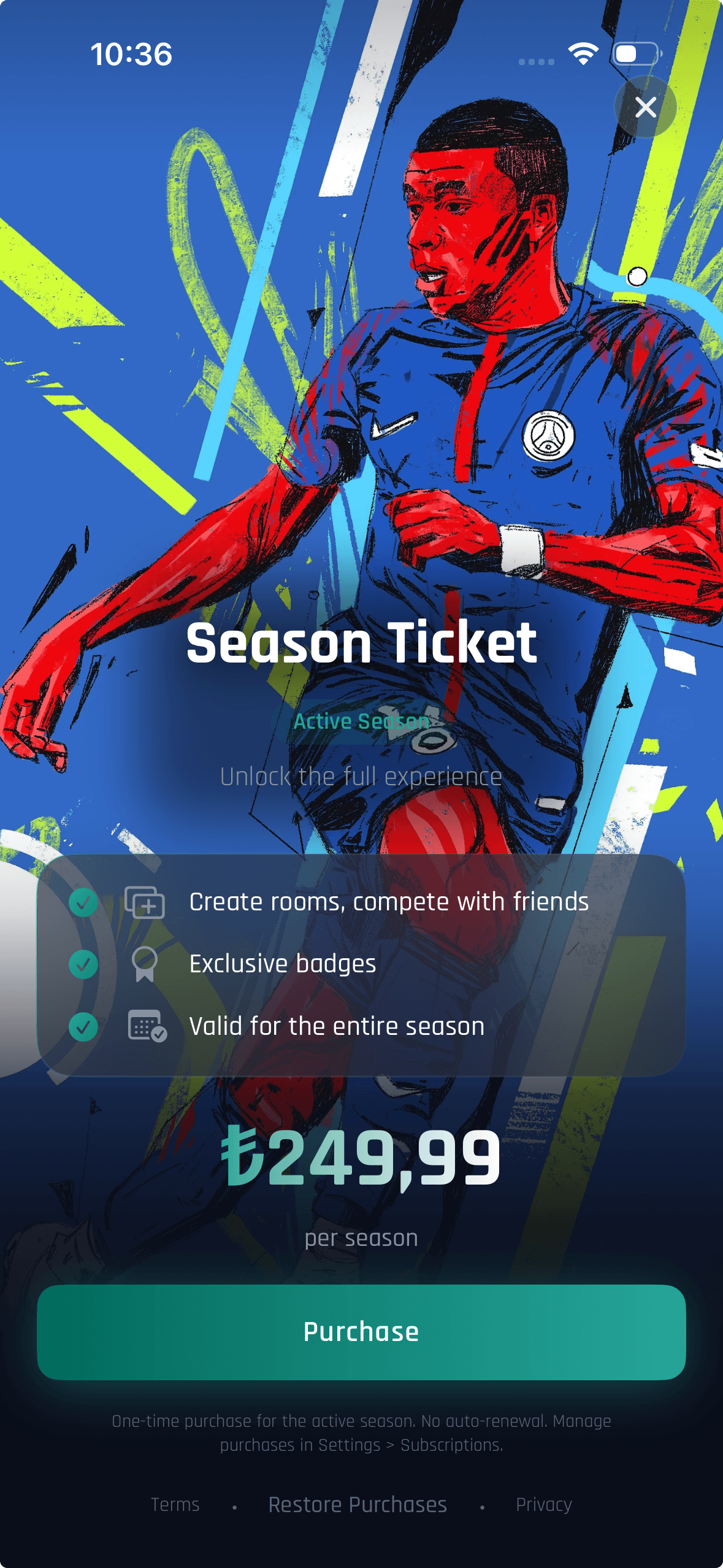Open the Terms link
Screen dimensions: 723x1568
tap(175, 1504)
